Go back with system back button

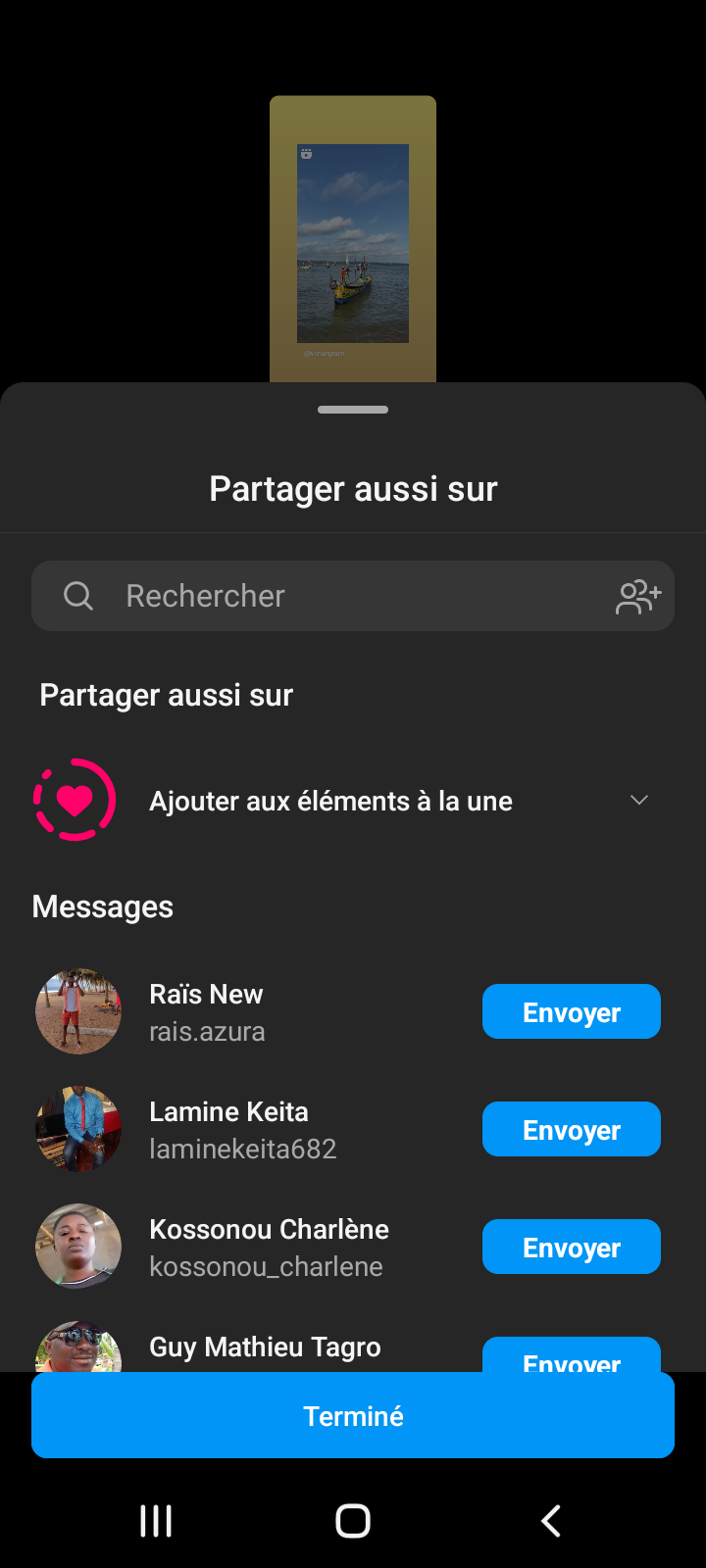[551, 1521]
